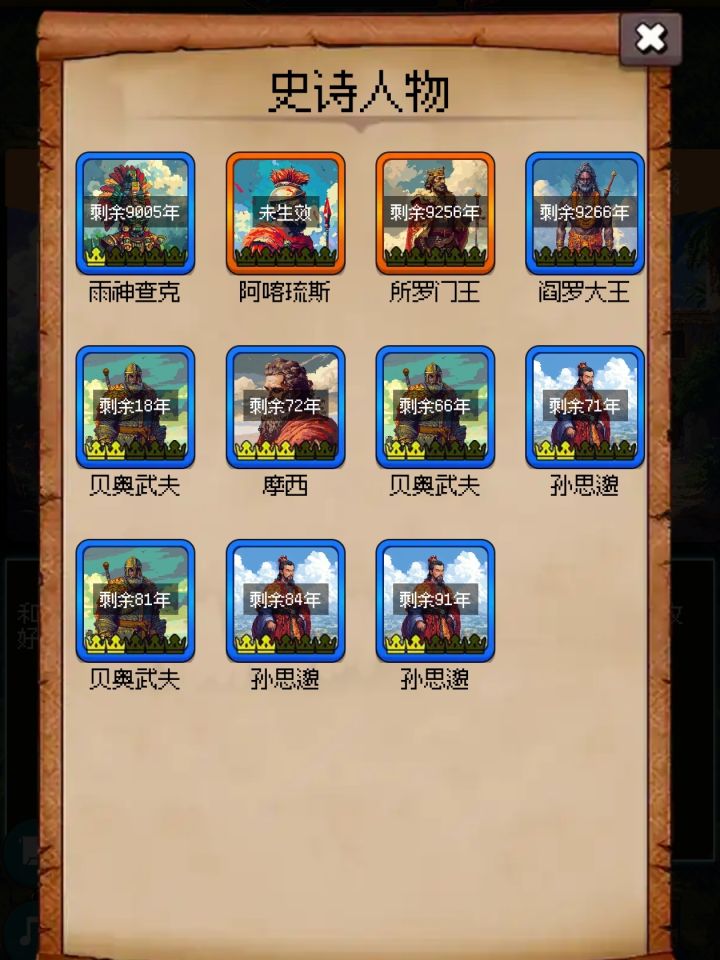720x960 pixels.
Task: Click the orange-bordered 未生效 character slot
Action: [x=285, y=213]
